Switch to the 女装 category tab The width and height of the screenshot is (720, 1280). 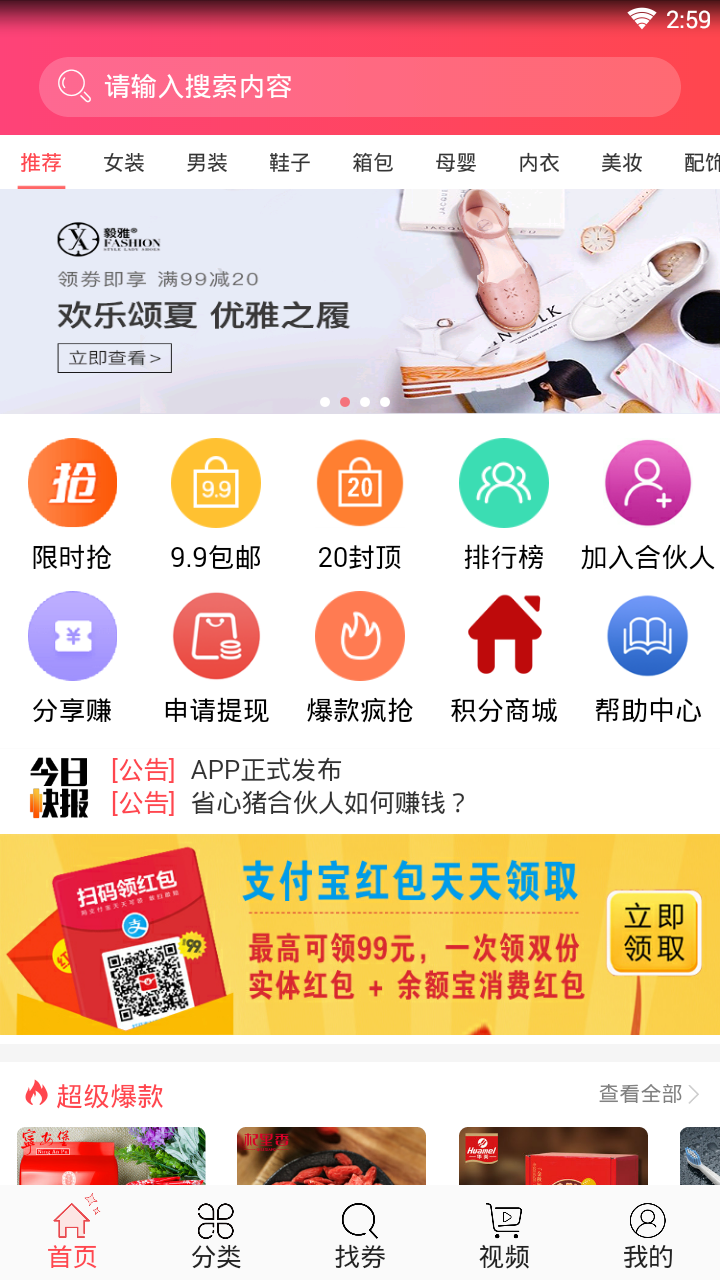[124, 163]
